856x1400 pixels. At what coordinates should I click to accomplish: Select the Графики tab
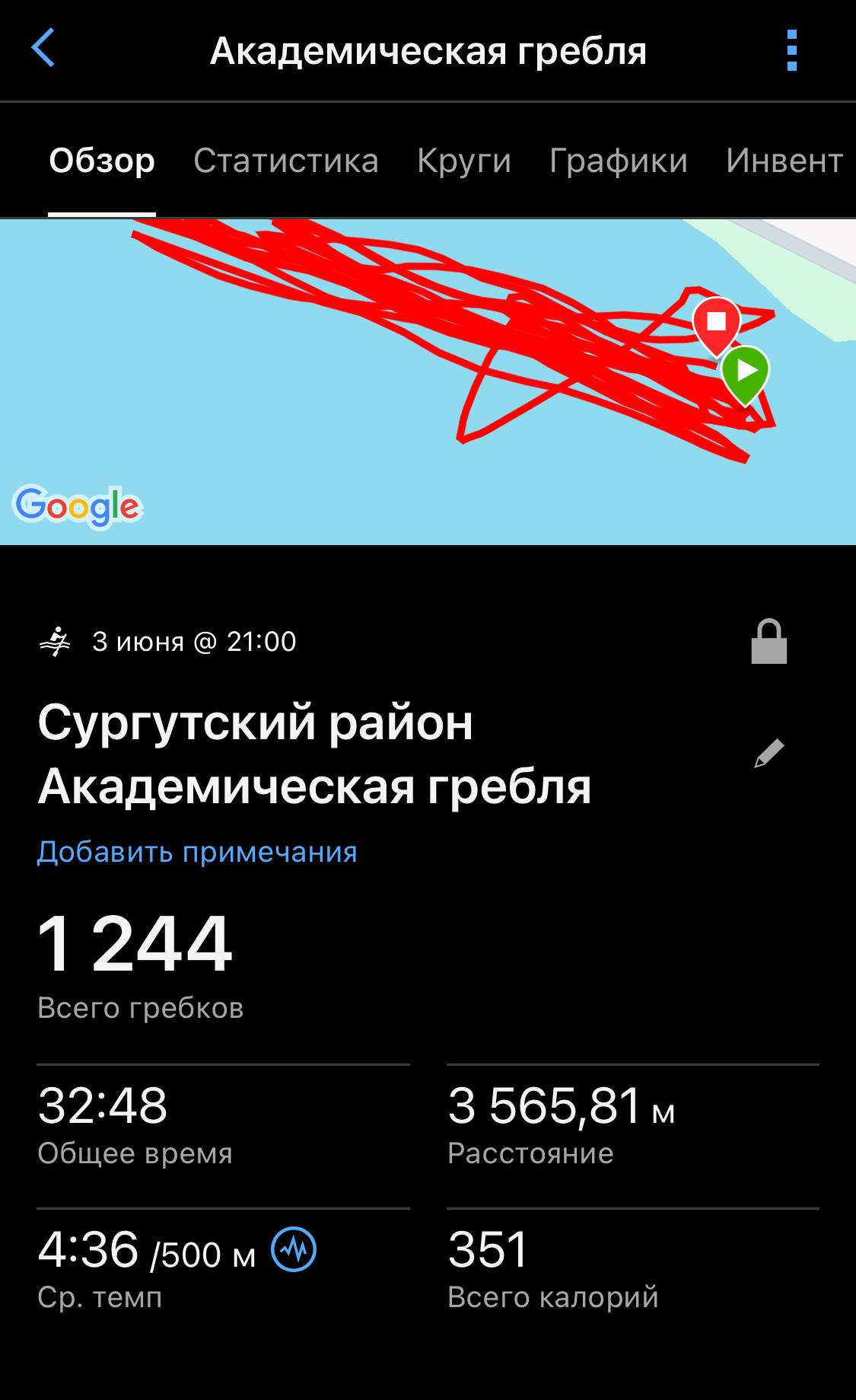(x=619, y=161)
